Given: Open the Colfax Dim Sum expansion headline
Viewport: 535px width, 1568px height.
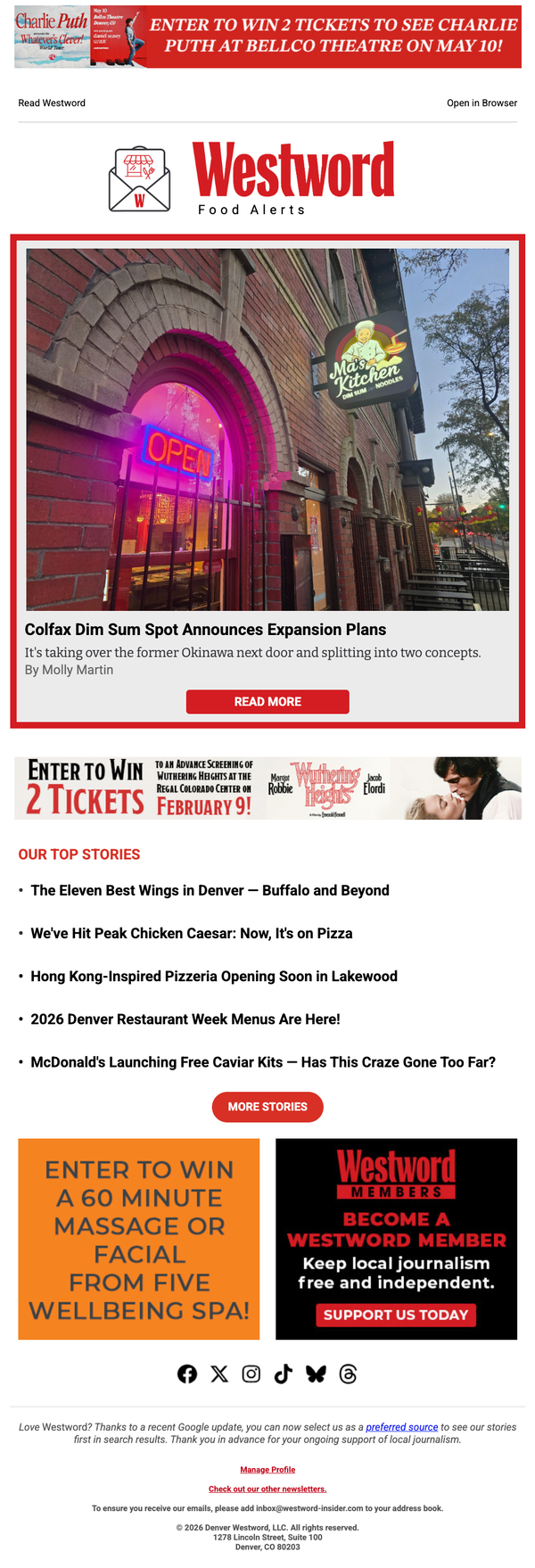Looking at the screenshot, I should tap(206, 630).
